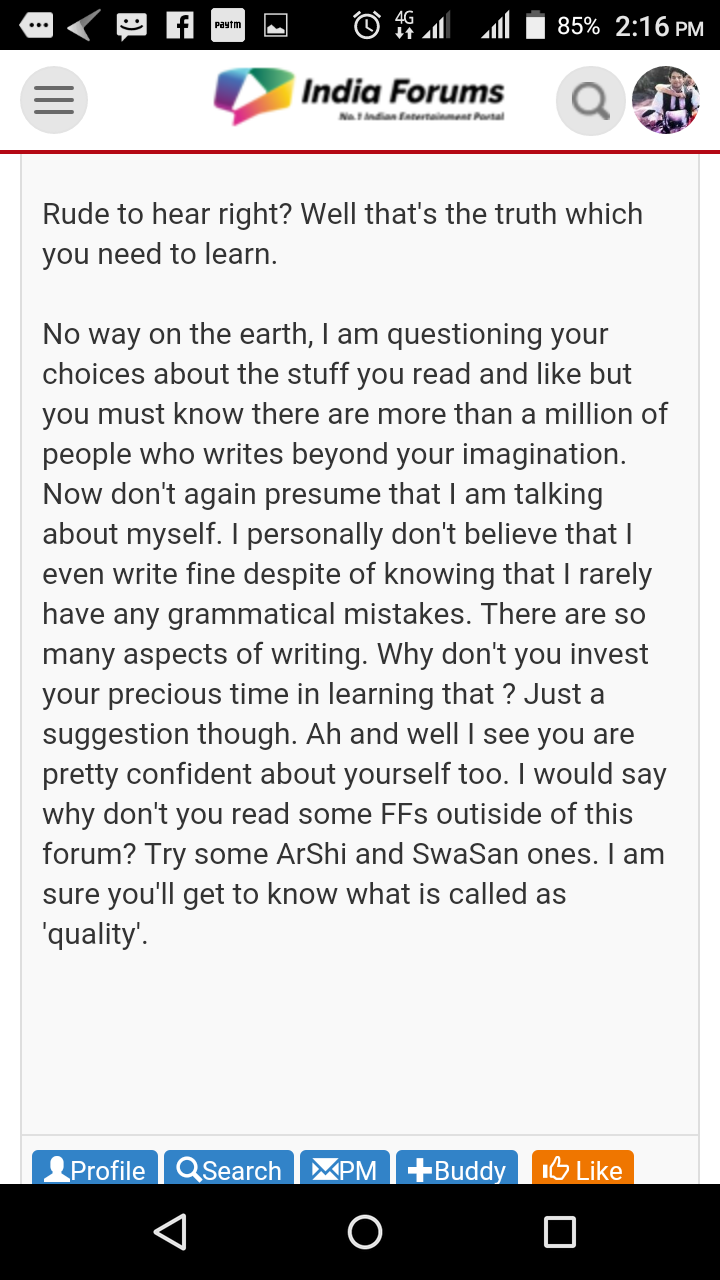Like this forum post
The image size is (720, 1280).
(583, 1168)
